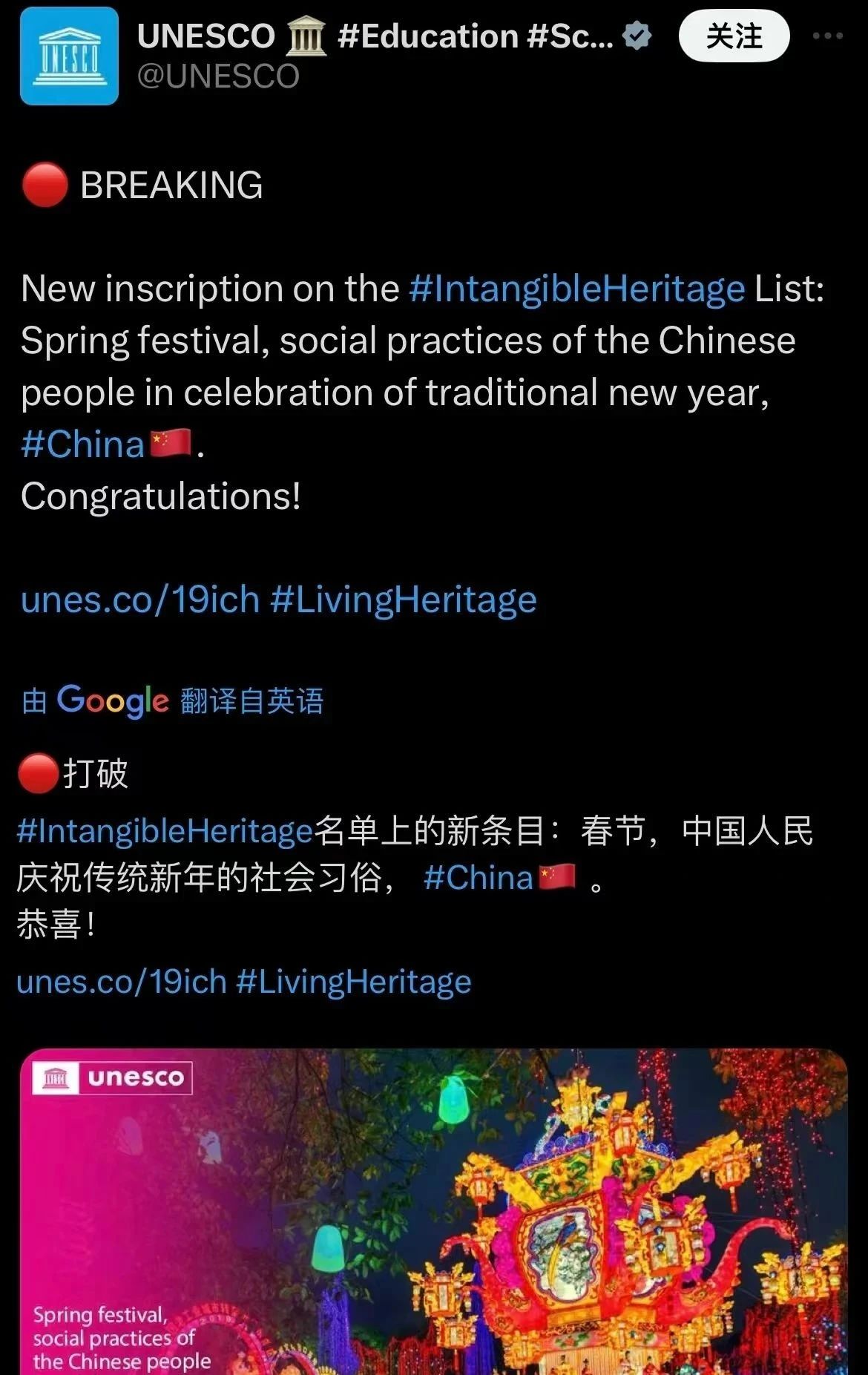Follow UNESCO with the 关注 button
Screen dimensions: 868x1375
(733, 36)
